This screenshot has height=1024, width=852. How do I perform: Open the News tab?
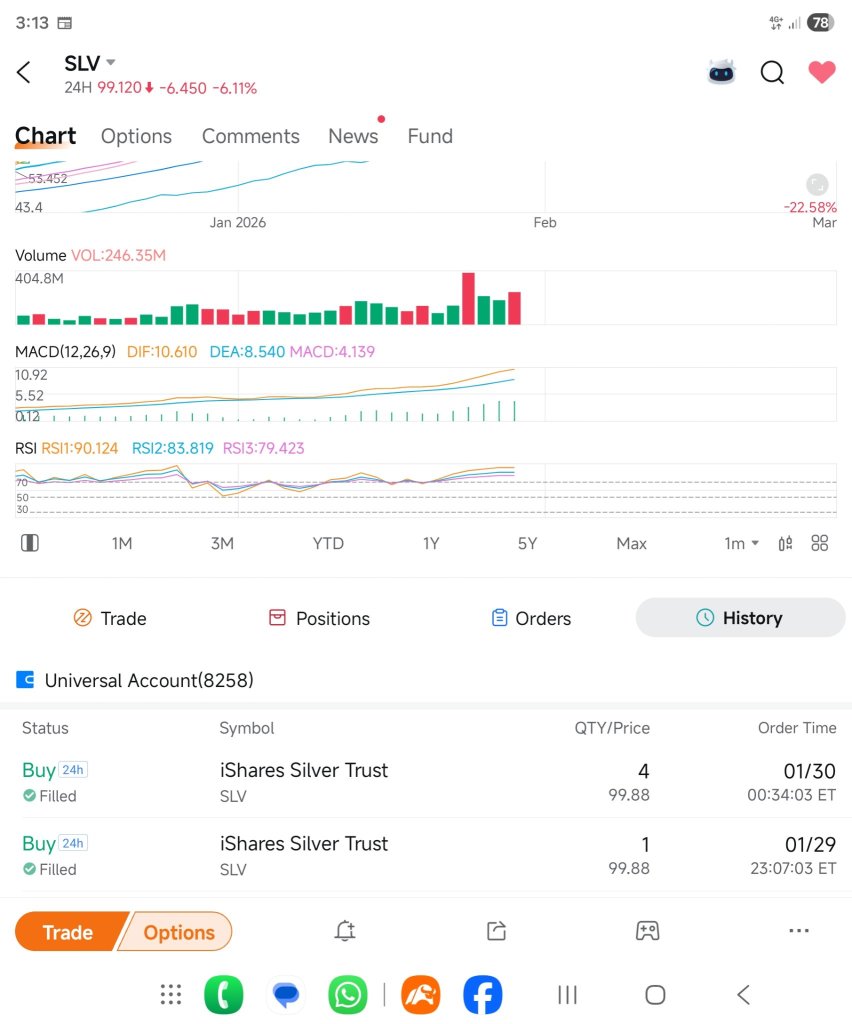click(x=353, y=136)
